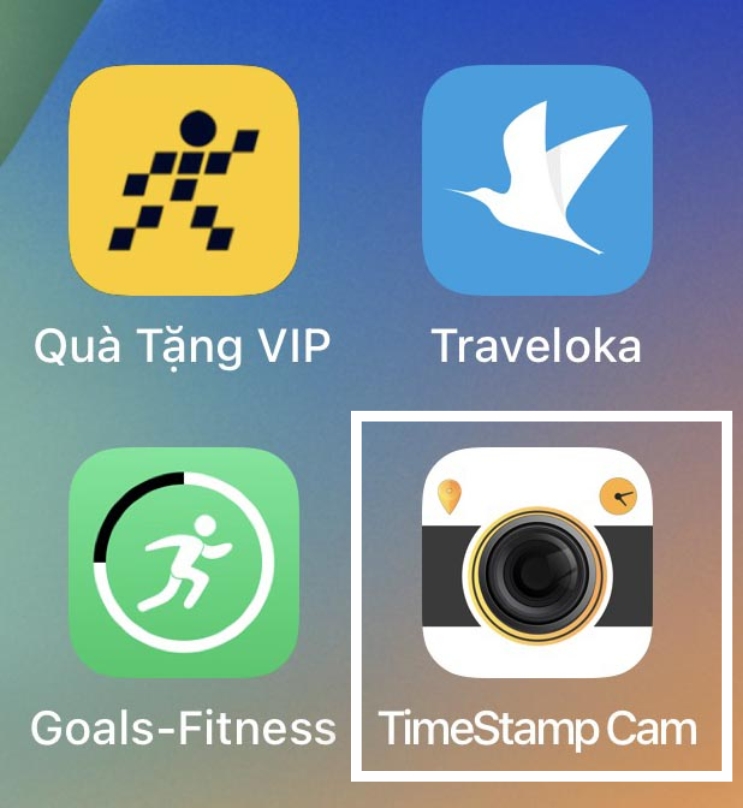Open the Goals-Fitness app
This screenshot has width=743, height=808.
click(x=183, y=564)
